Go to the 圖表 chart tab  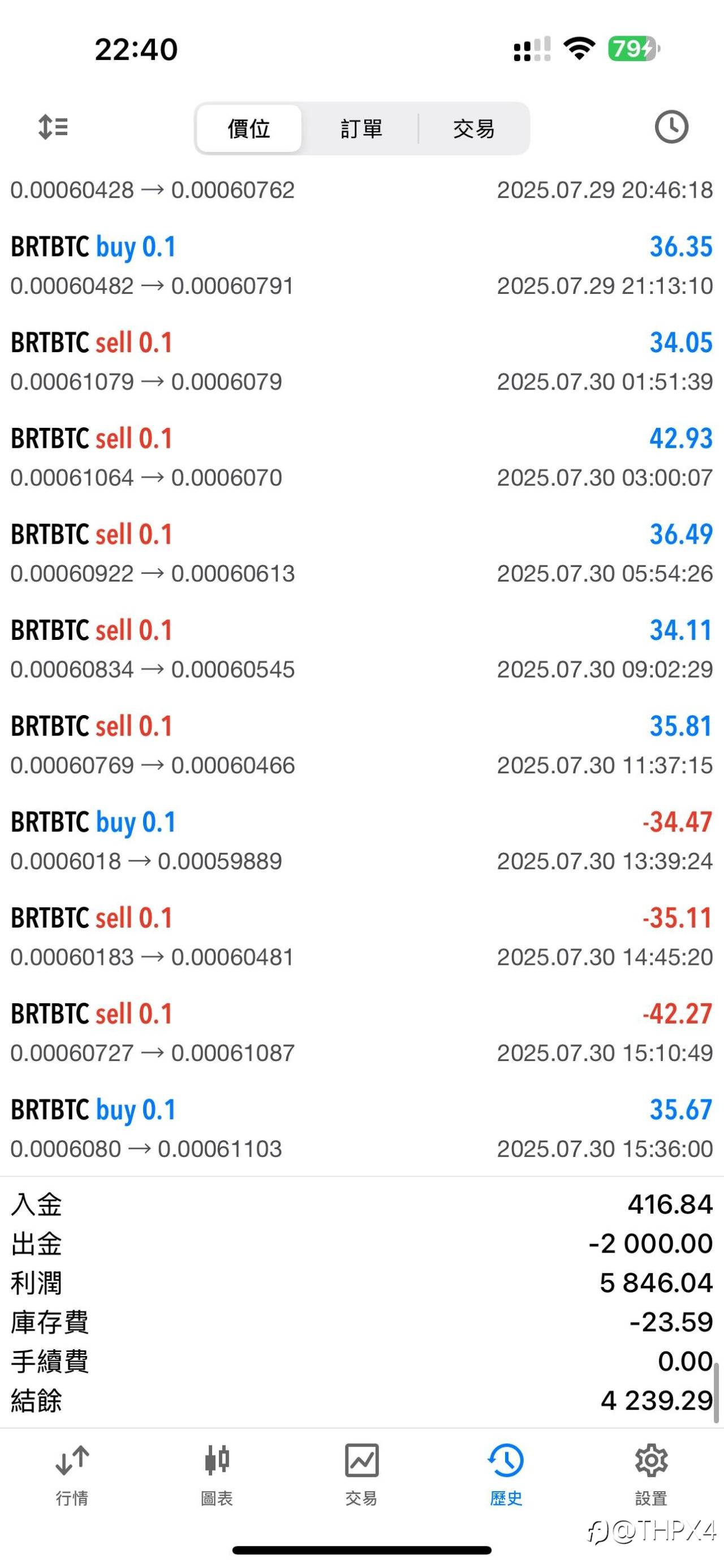pos(217,1474)
